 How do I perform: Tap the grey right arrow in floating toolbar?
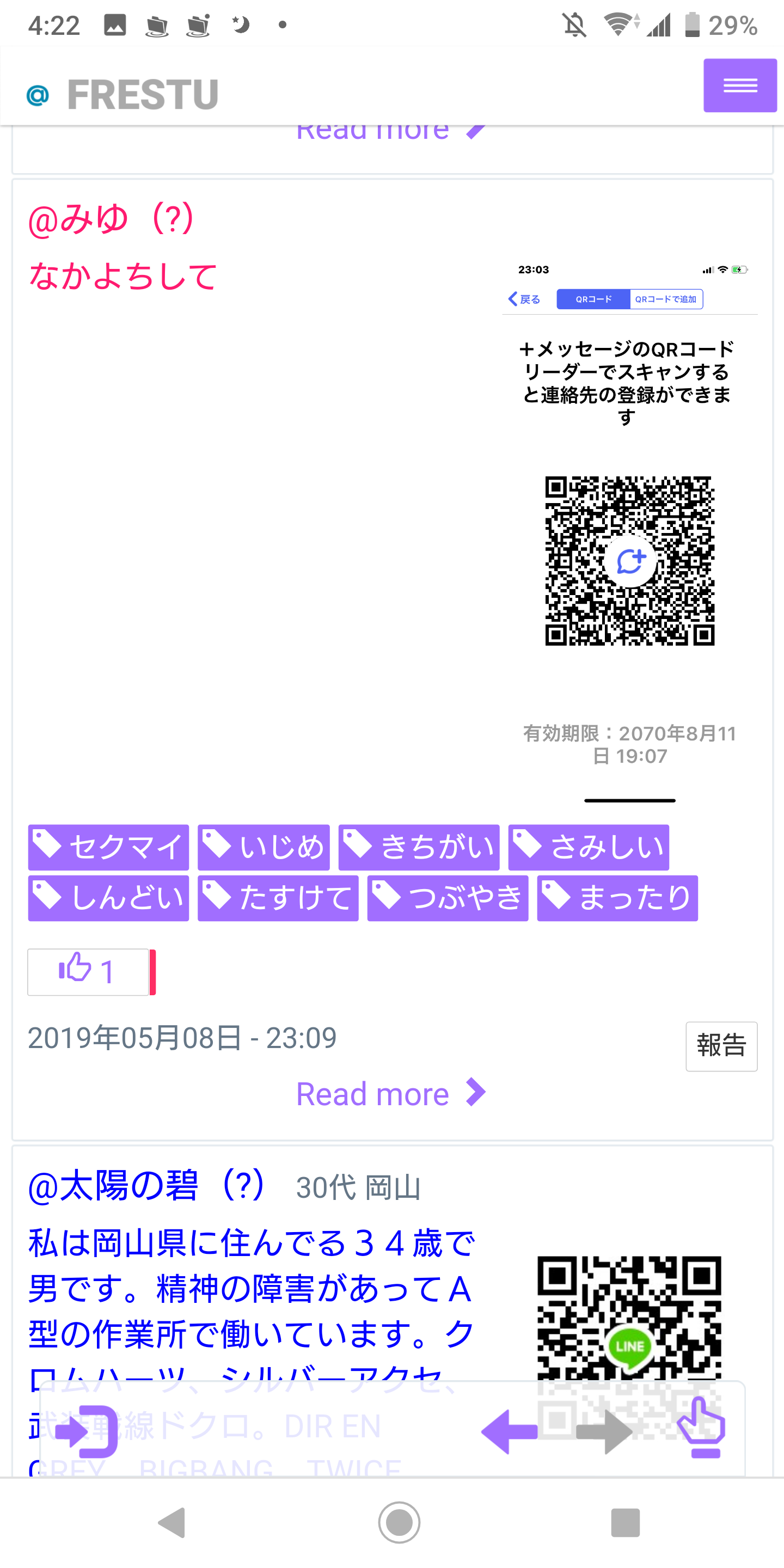(604, 1431)
